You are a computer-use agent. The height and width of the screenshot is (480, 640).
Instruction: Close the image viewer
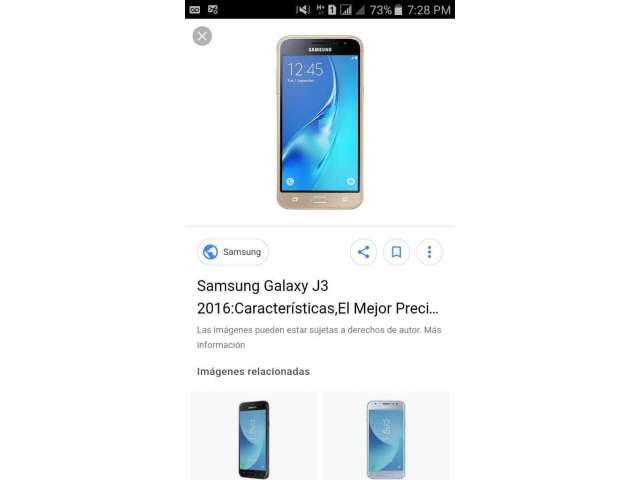[202, 36]
